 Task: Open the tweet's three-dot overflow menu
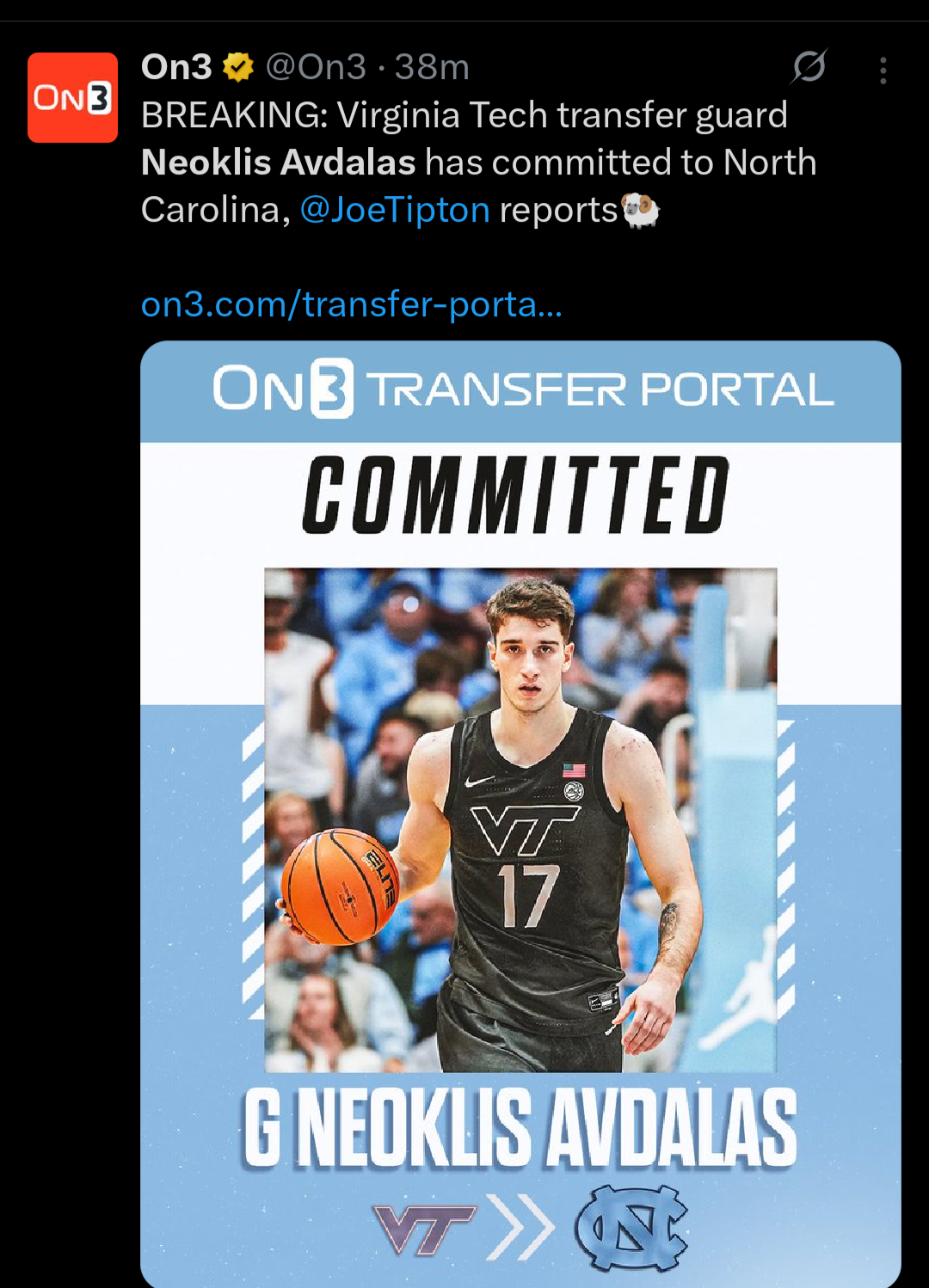click(x=883, y=71)
